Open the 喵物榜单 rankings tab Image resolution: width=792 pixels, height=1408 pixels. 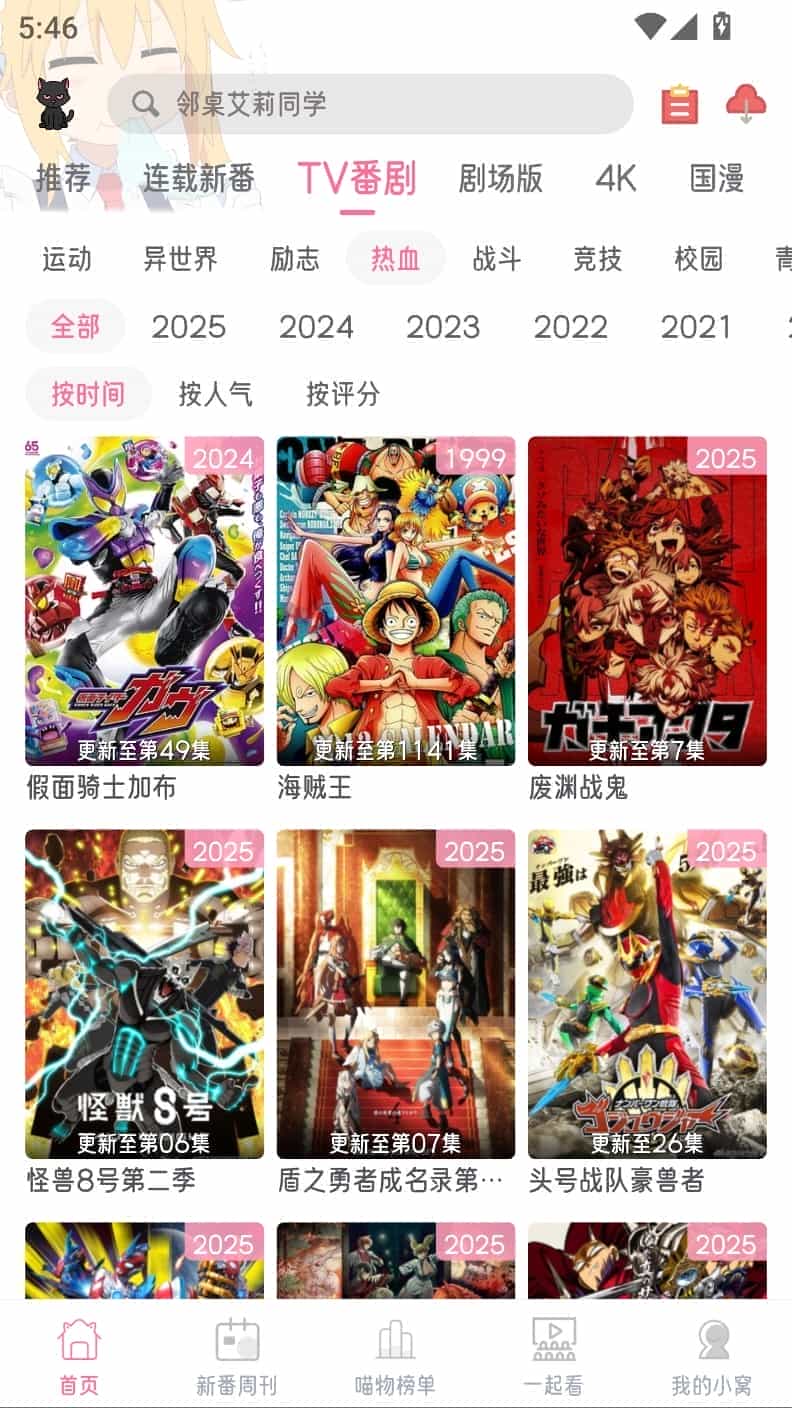[x=395, y=1356]
